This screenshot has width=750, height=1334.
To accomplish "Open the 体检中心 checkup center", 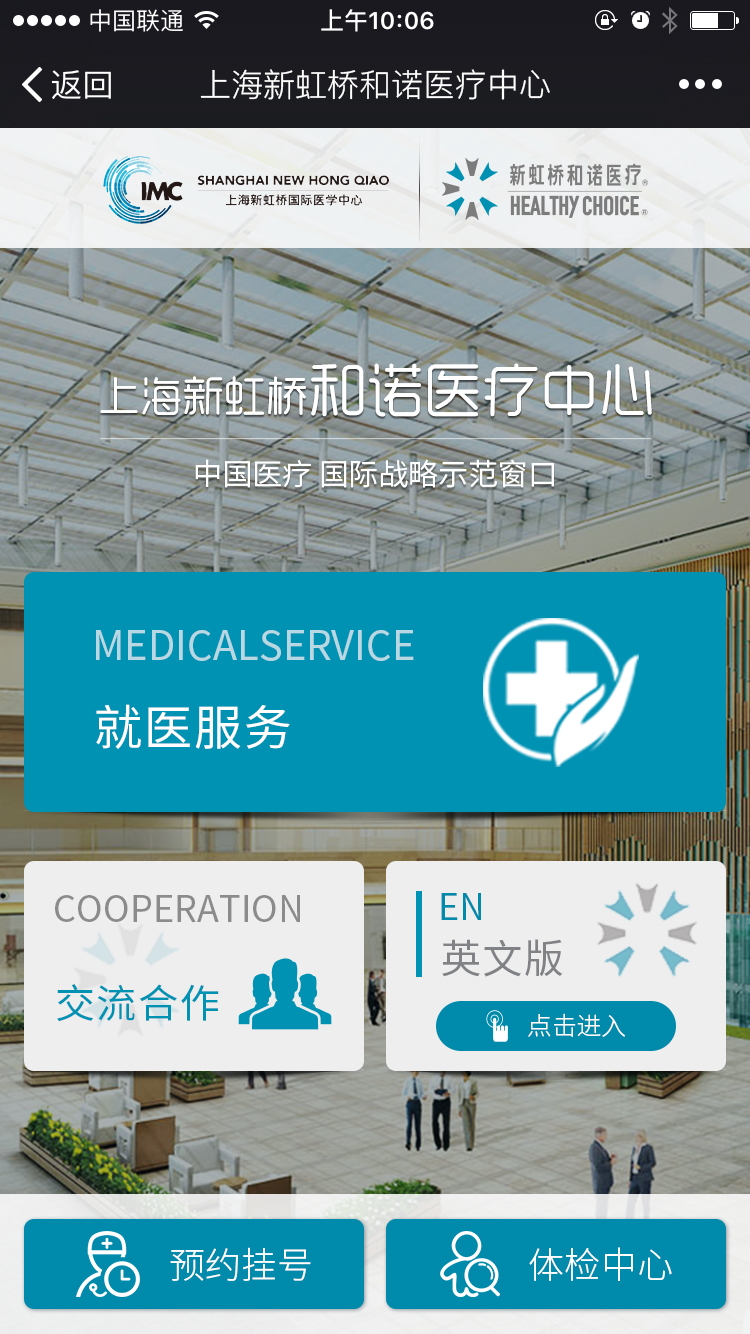I will (x=556, y=1264).
